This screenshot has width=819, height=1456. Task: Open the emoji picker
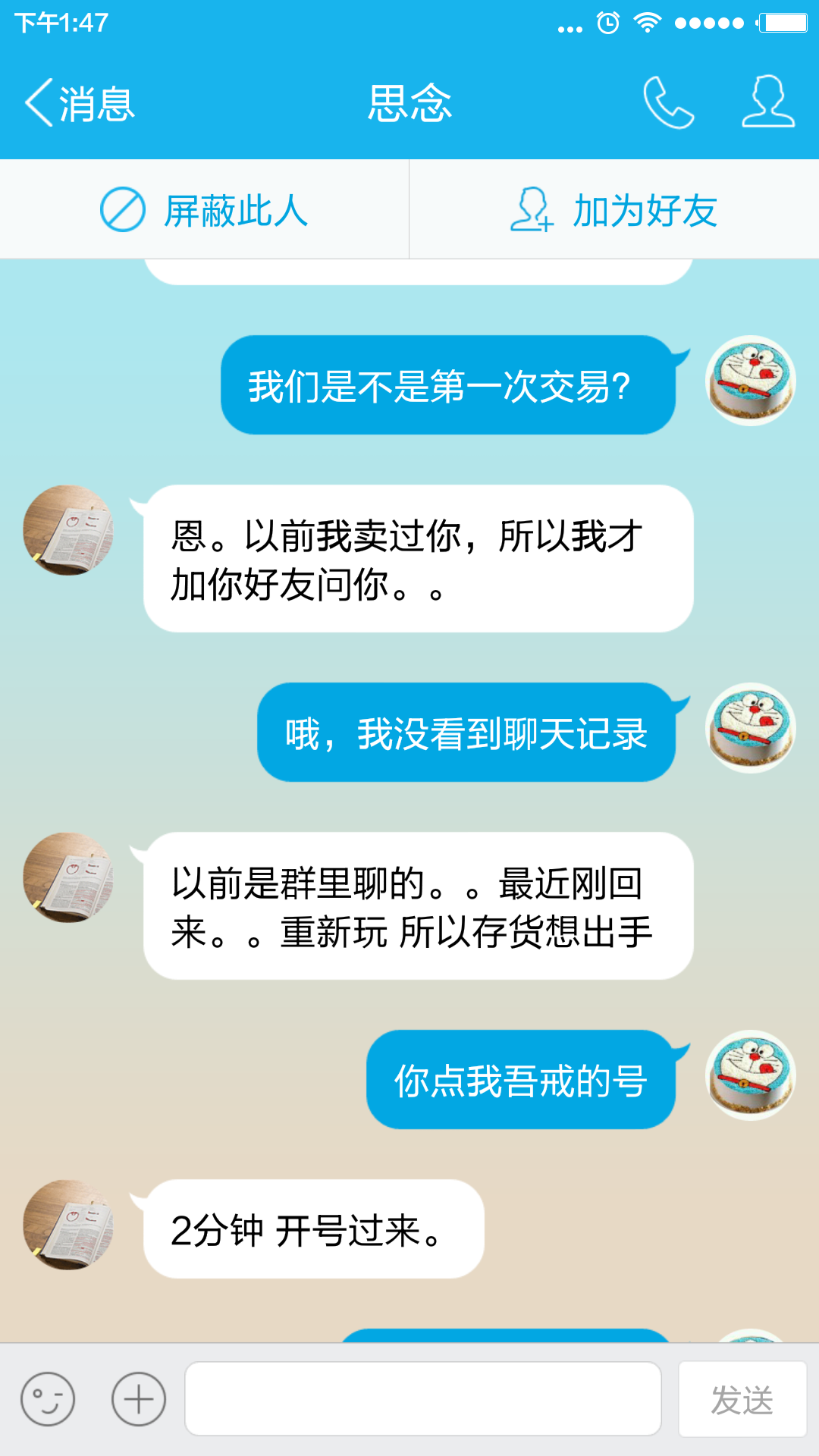[x=48, y=1399]
